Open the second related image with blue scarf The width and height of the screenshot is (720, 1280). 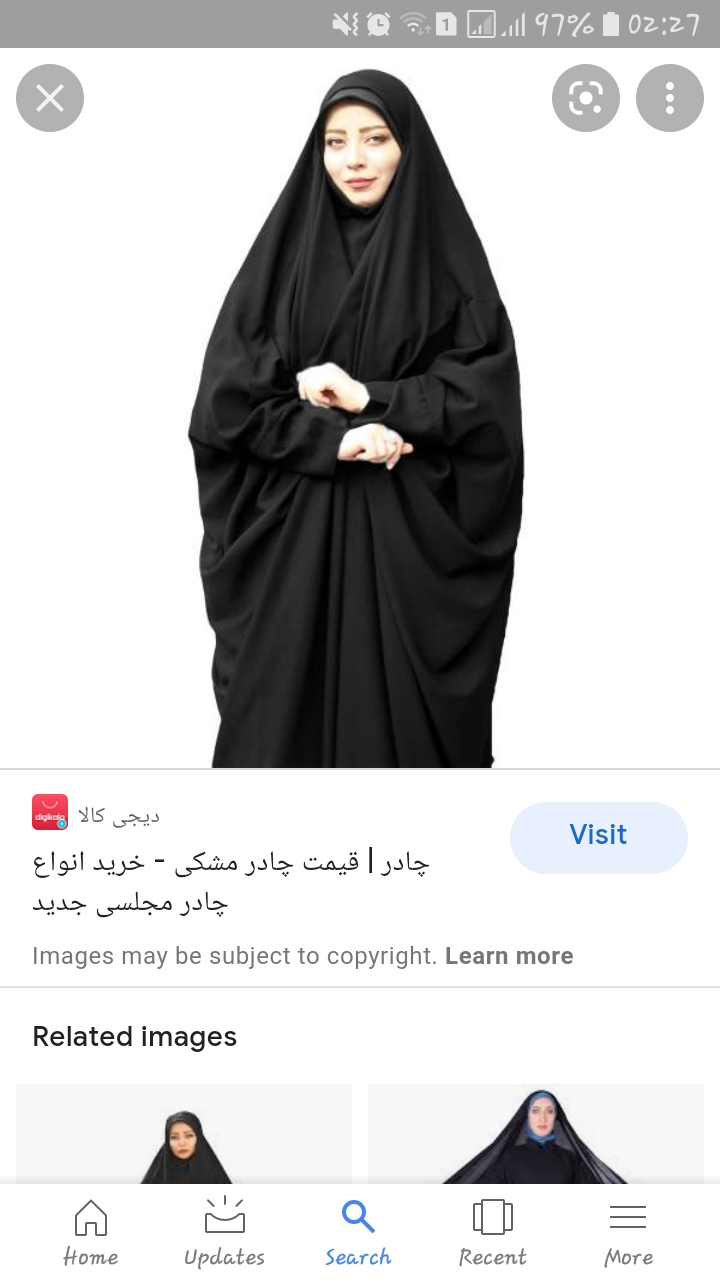coord(536,1135)
